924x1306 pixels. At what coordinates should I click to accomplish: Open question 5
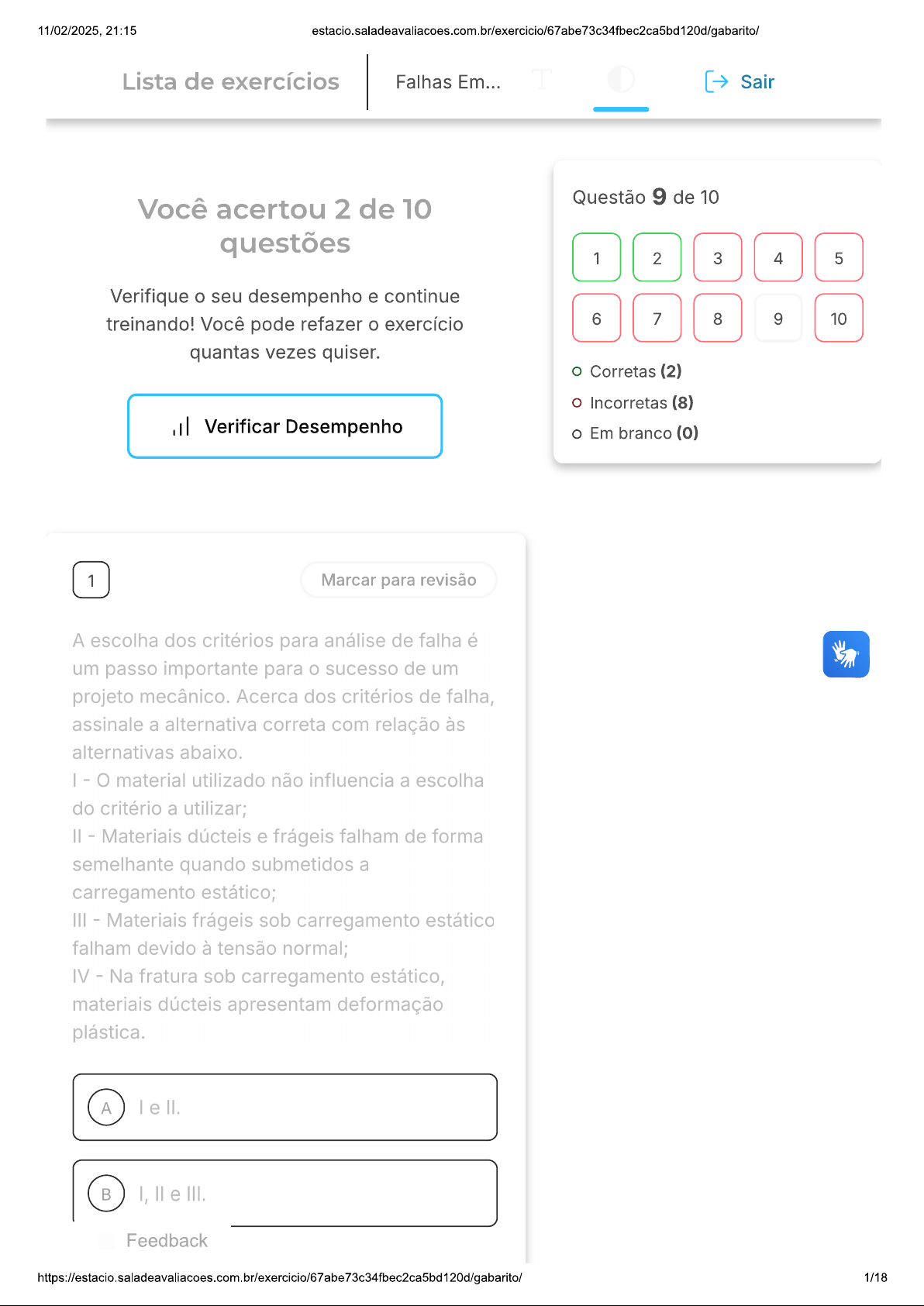[x=839, y=257]
